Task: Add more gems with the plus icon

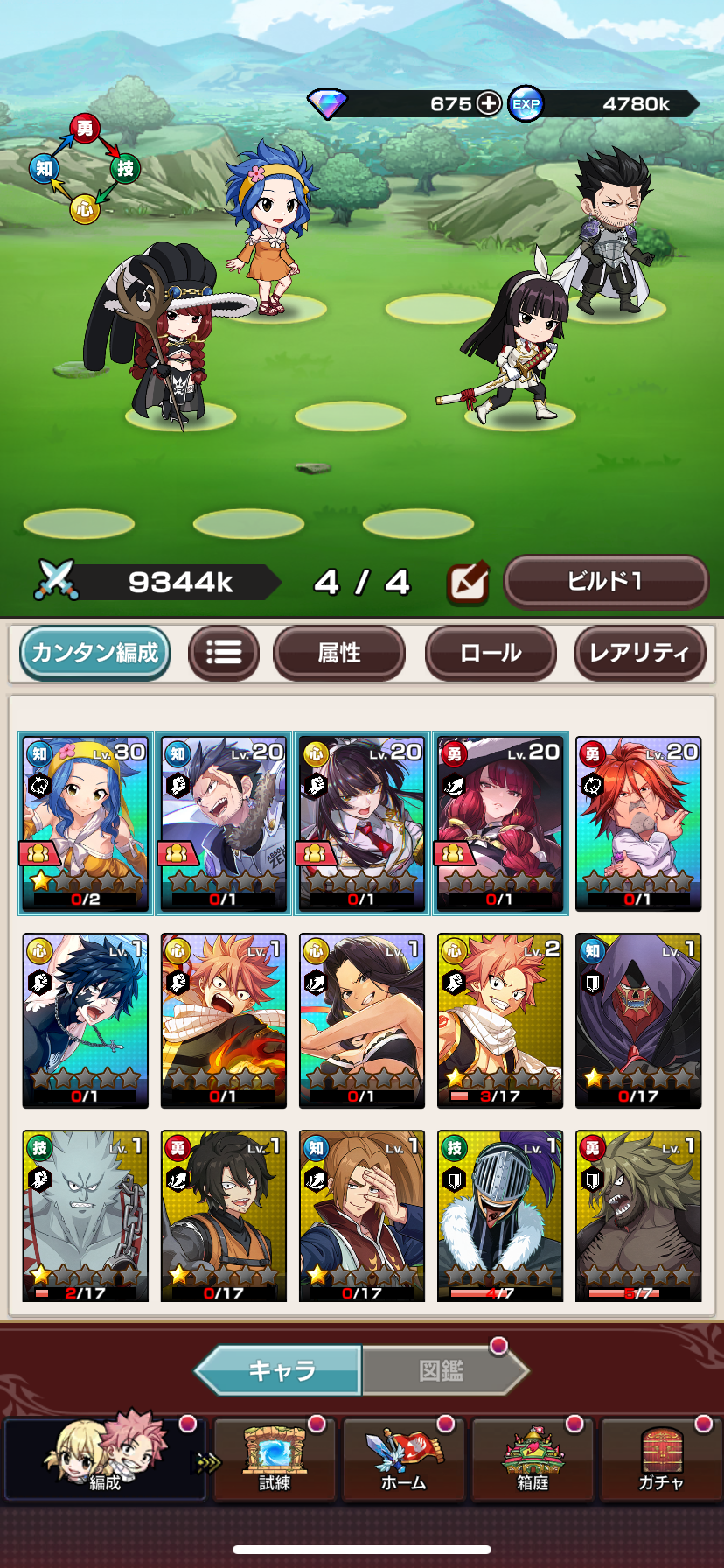Action: pos(489,103)
